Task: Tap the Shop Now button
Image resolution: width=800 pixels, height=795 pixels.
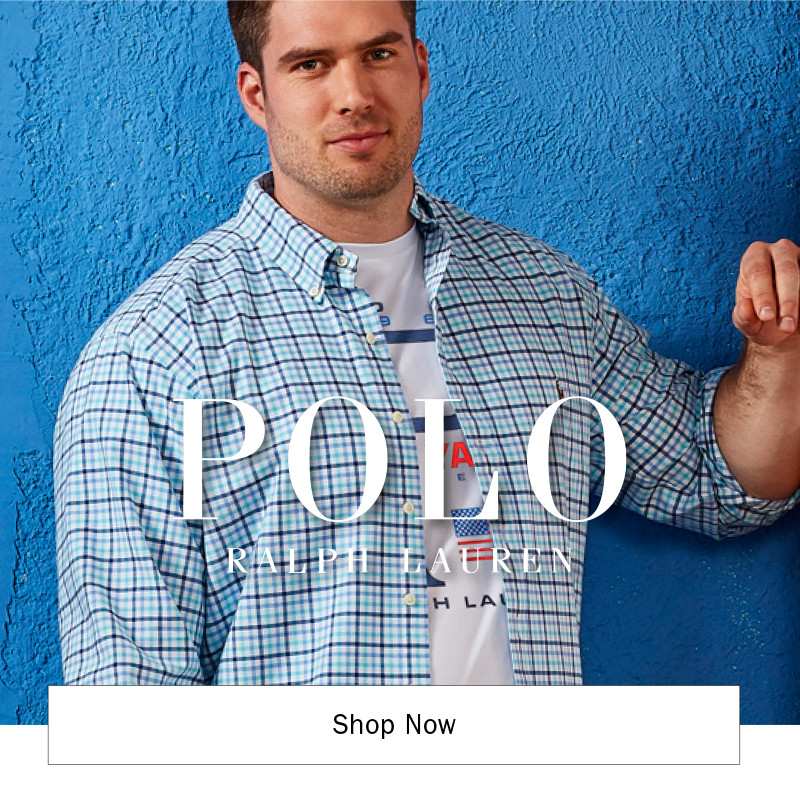Action: pyautogui.click(x=393, y=725)
